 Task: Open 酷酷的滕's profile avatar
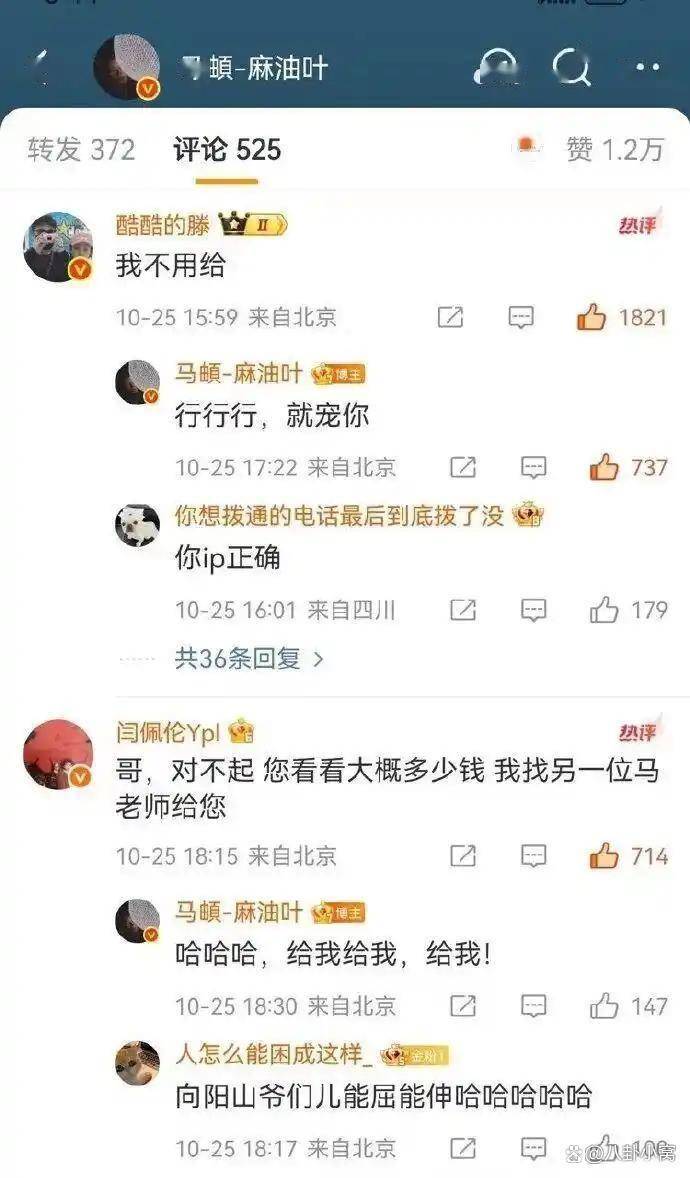point(58,246)
